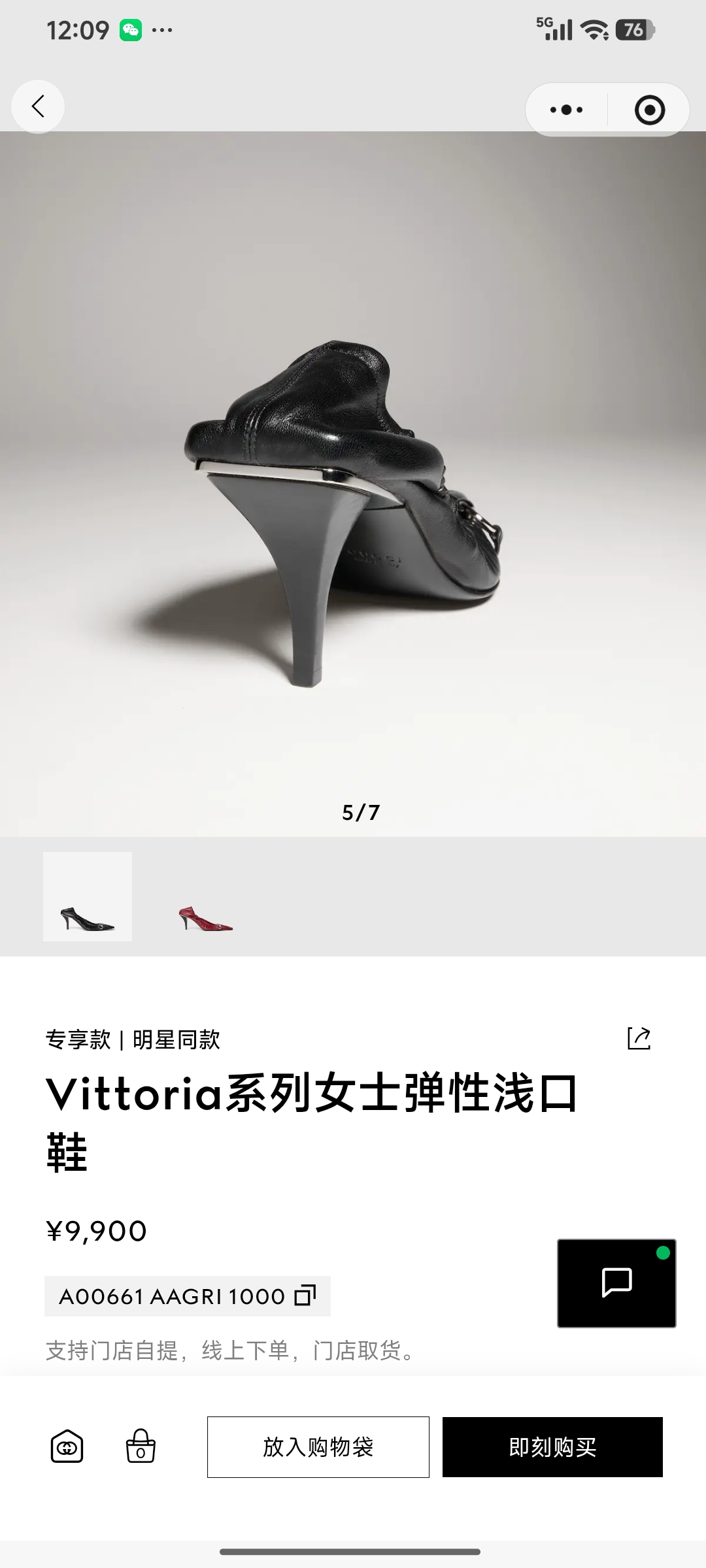Image resolution: width=706 pixels, height=1568 pixels.
Task: Tap 即刻购买 to buy now
Action: pos(552,1447)
